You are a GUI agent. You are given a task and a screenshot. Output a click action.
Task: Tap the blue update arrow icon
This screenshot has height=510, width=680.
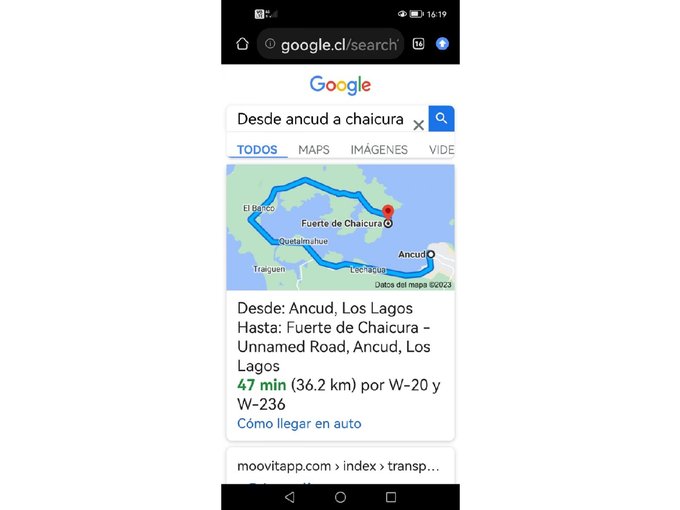click(x=443, y=44)
